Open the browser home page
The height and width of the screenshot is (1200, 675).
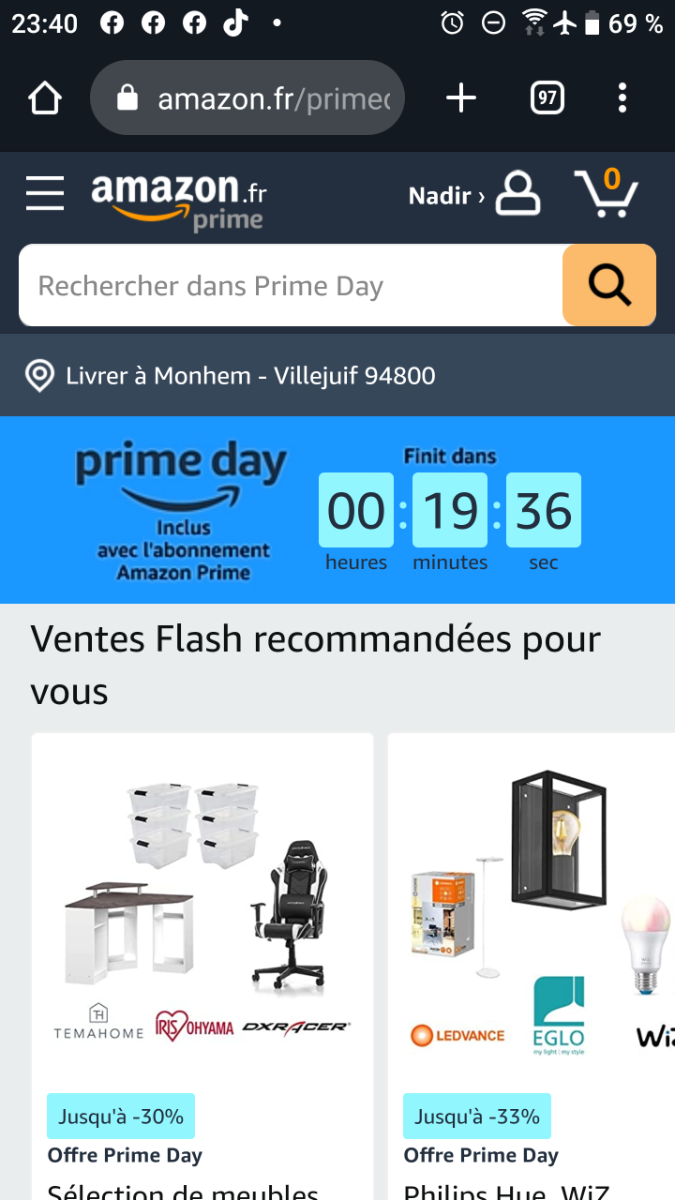pos(45,98)
